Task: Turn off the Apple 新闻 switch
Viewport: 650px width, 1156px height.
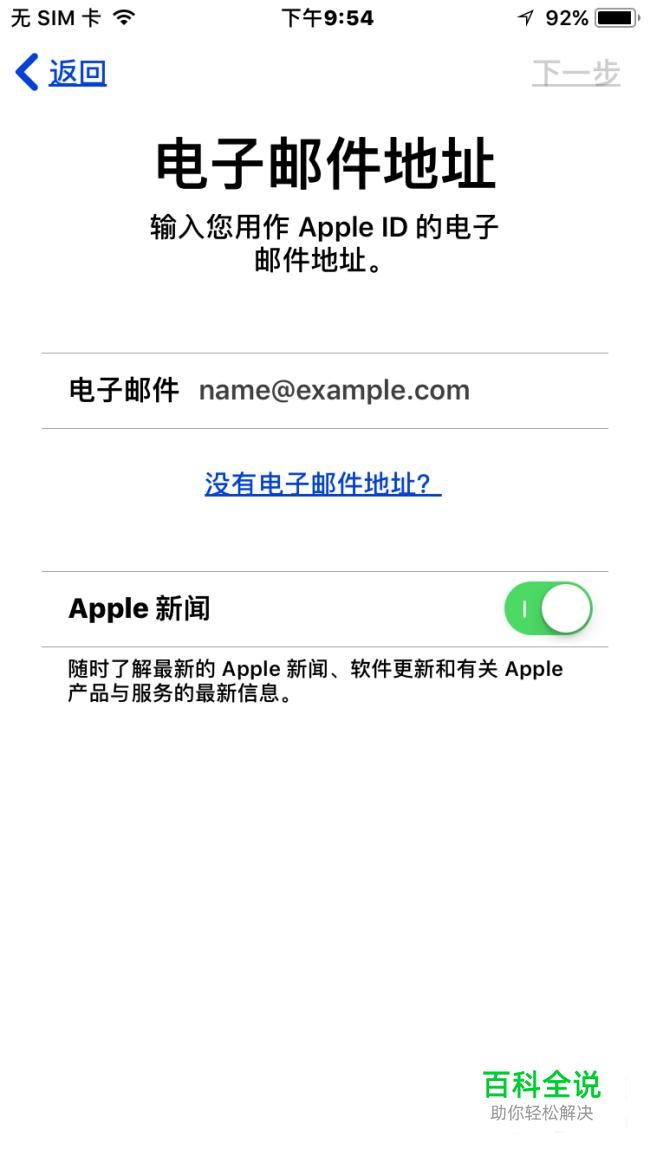Action: [549, 609]
